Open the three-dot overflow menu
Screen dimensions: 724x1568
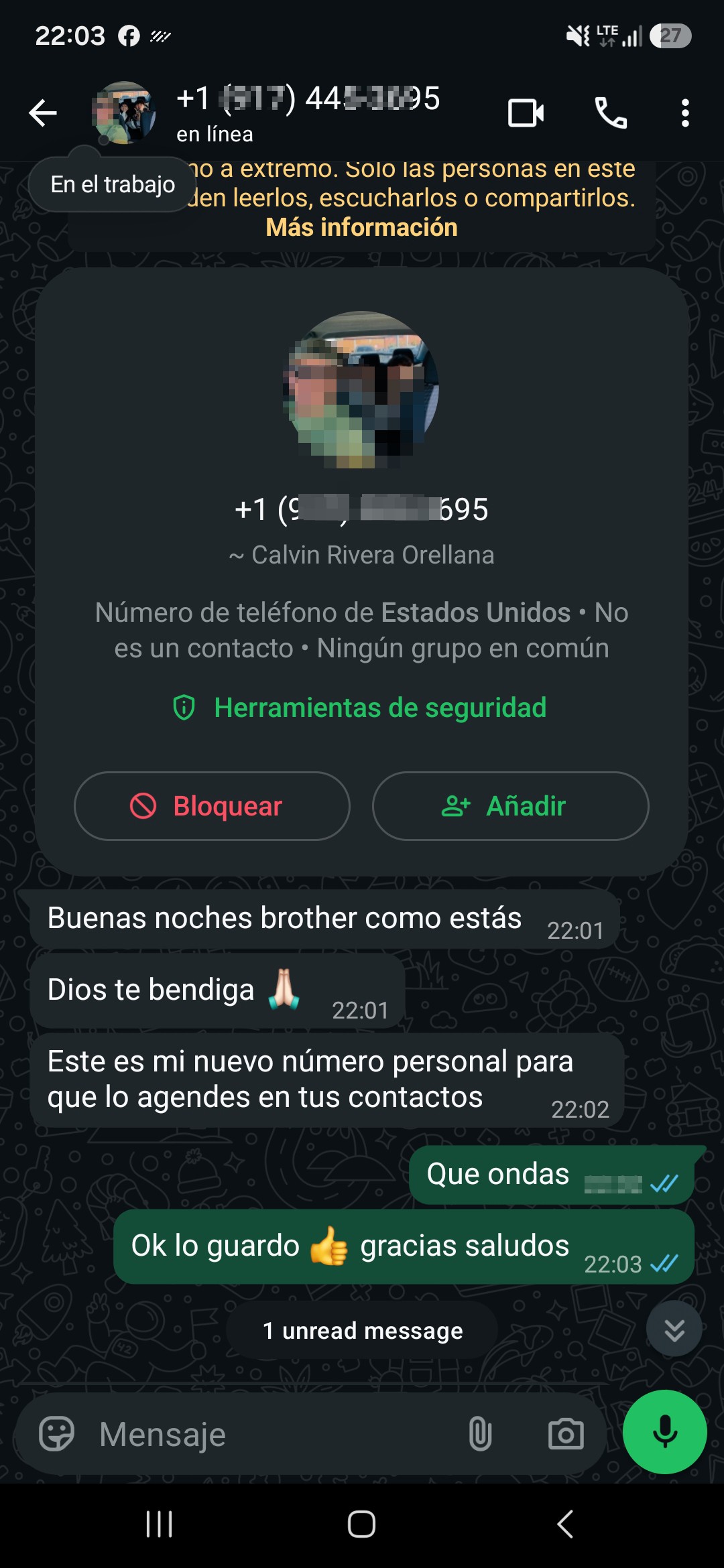tap(684, 113)
